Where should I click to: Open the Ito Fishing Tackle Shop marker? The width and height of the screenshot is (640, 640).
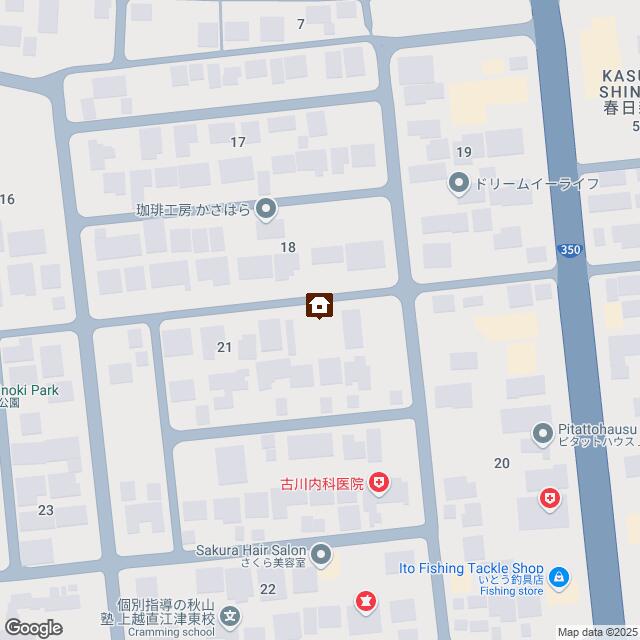559,577
